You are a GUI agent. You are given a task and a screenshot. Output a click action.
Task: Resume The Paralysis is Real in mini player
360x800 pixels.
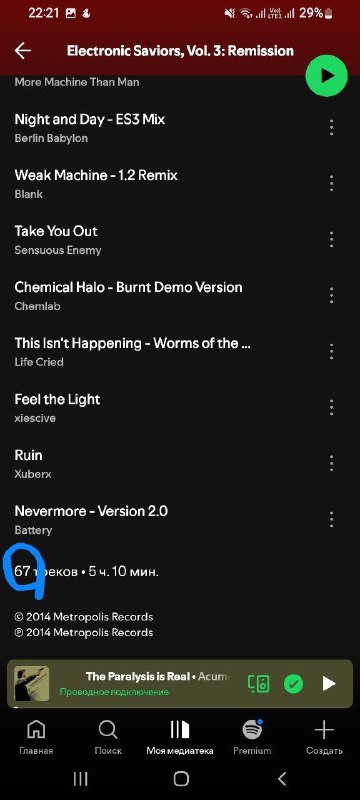(329, 684)
